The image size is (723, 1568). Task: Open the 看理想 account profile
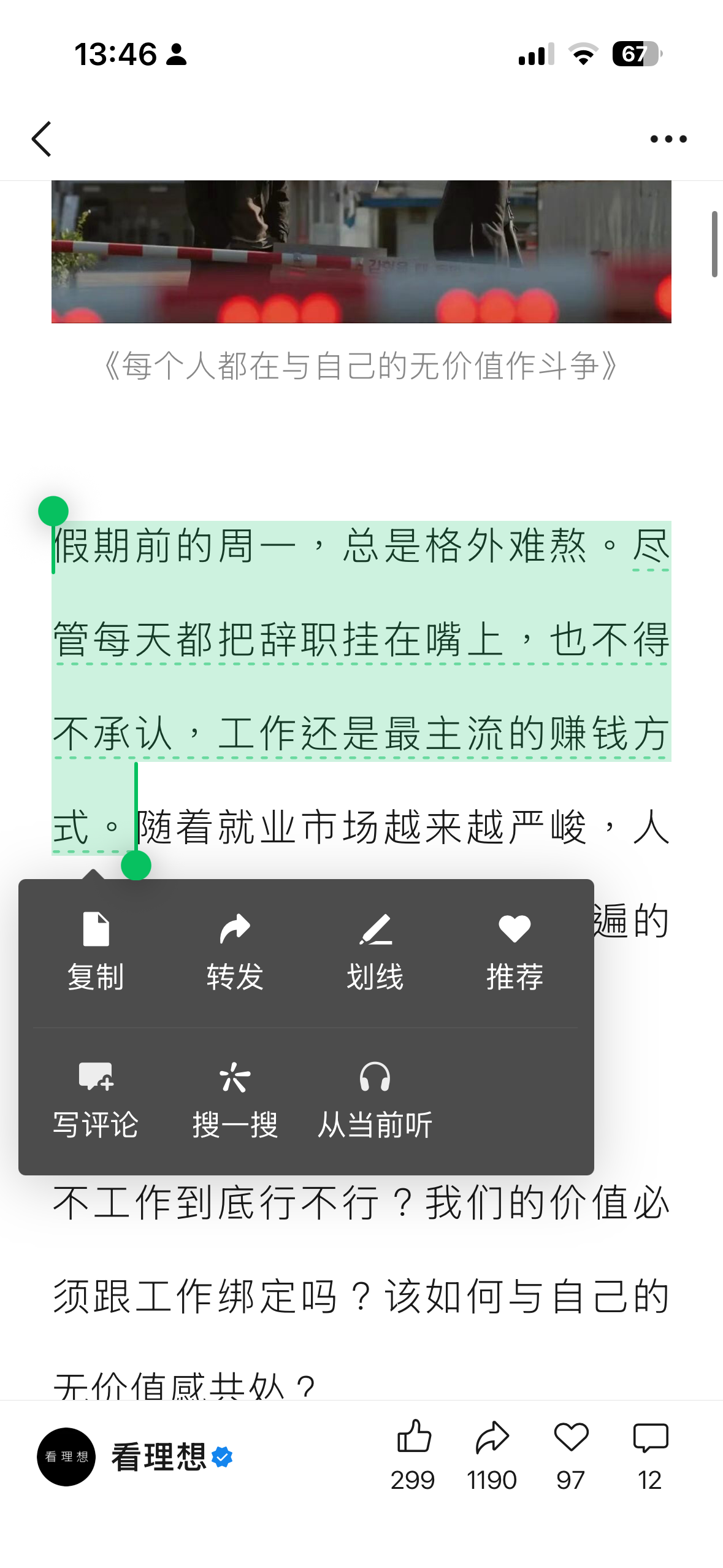(135, 1457)
